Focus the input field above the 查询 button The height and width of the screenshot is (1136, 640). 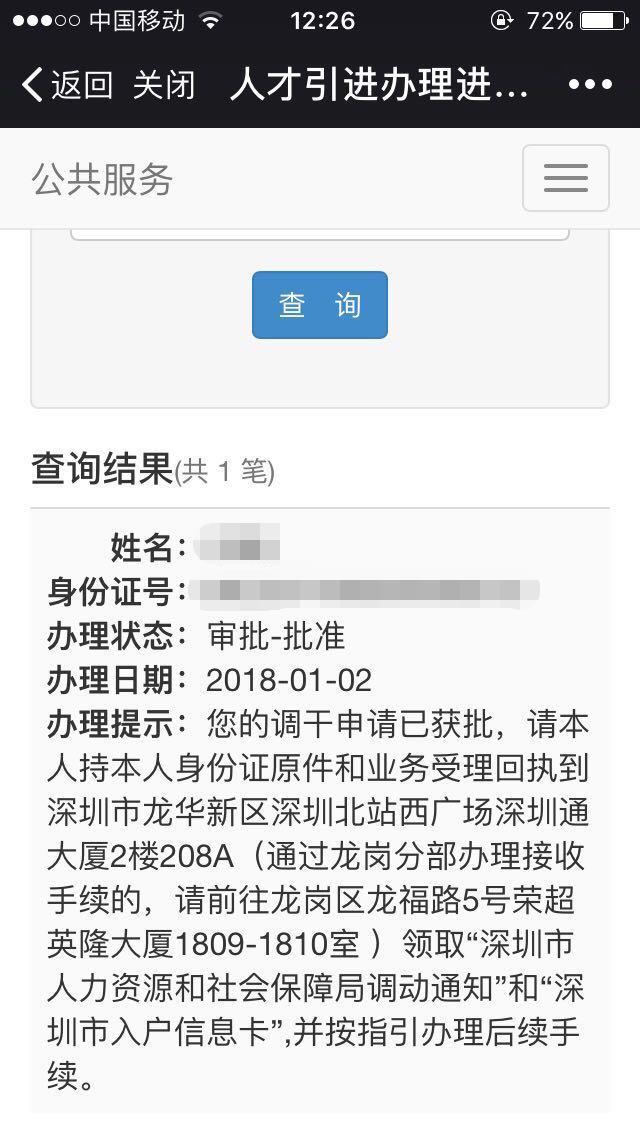click(x=320, y=234)
